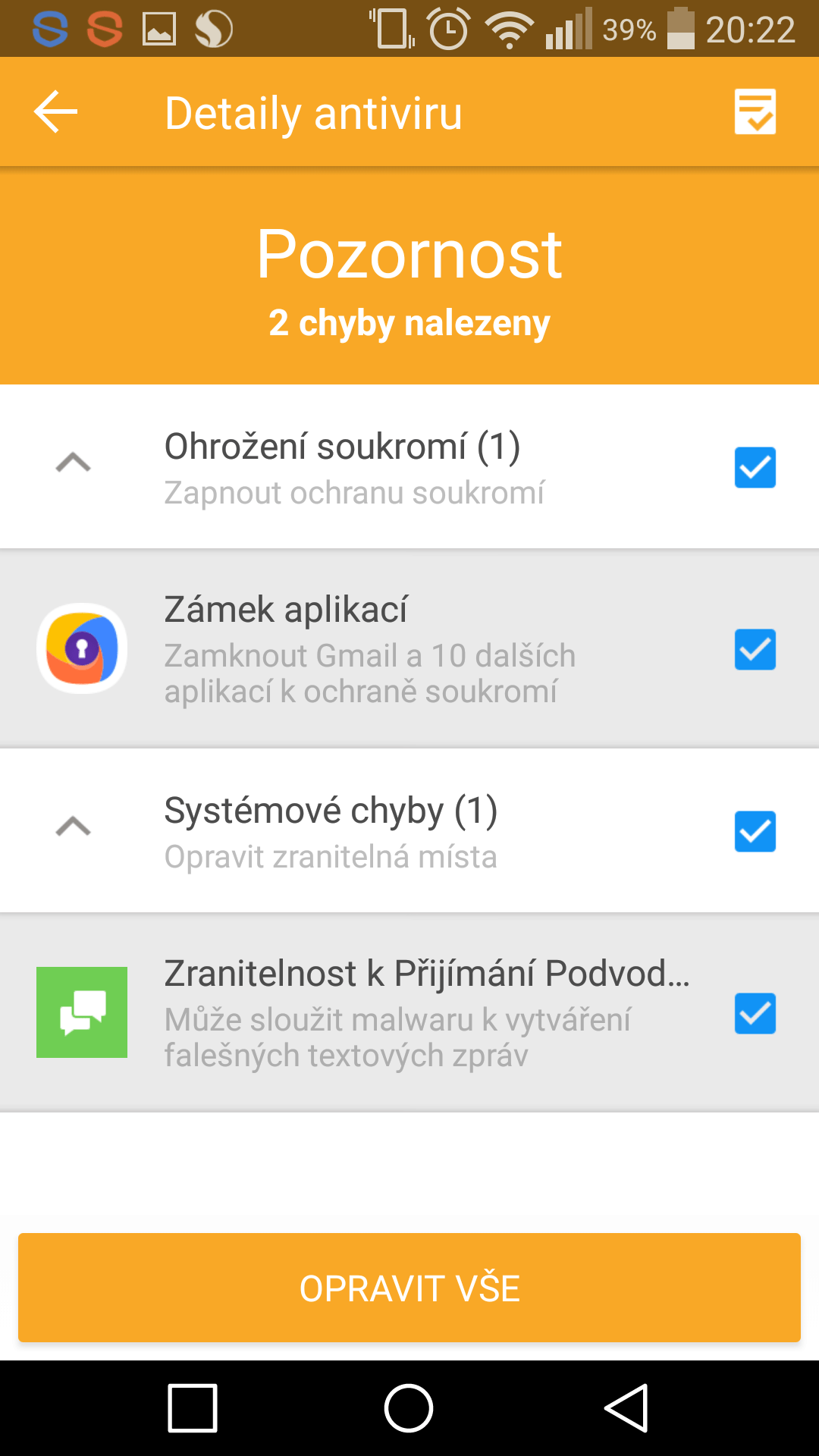This screenshot has height=1456, width=819.
Task: Open the Zámek aplikací item
Action: point(409,649)
